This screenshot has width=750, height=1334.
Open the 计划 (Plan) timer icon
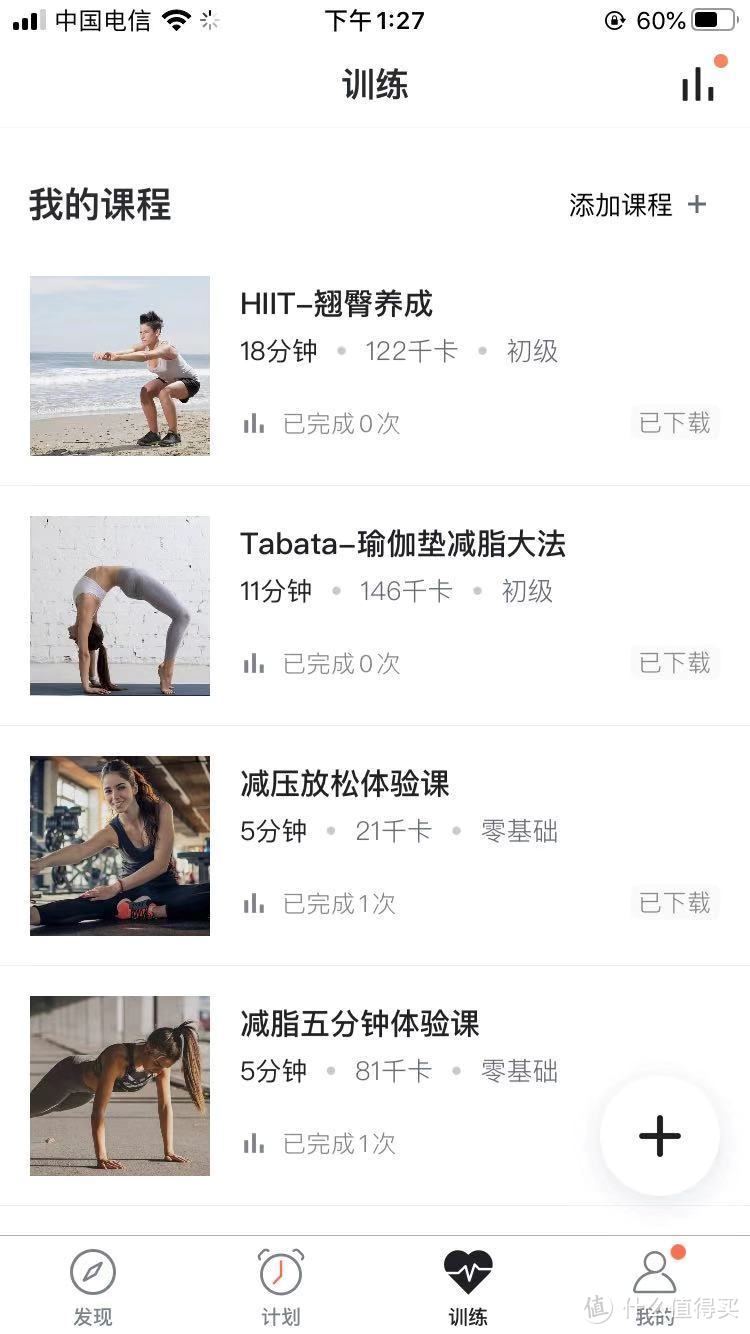coord(280,1271)
